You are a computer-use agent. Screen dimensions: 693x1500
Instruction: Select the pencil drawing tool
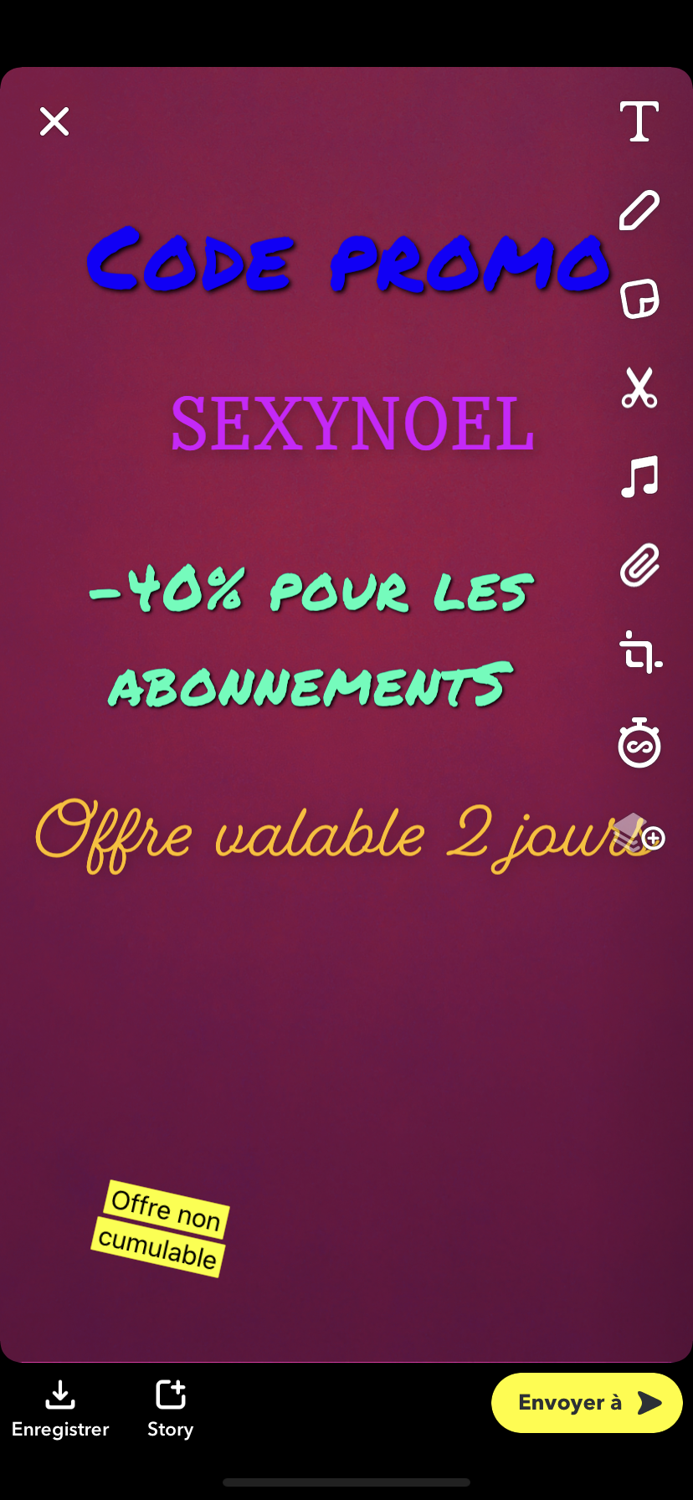point(639,211)
